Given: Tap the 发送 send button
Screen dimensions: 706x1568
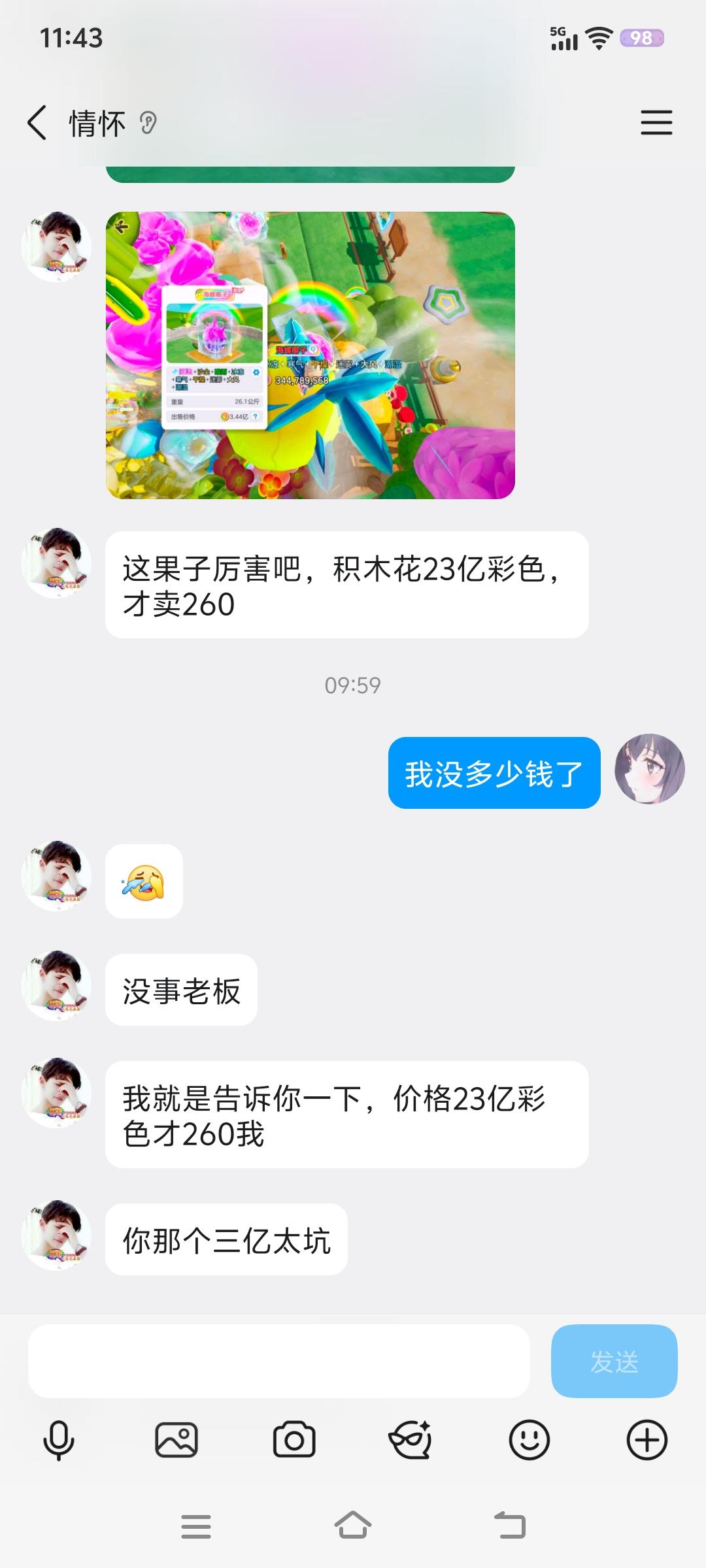Looking at the screenshot, I should [614, 1362].
